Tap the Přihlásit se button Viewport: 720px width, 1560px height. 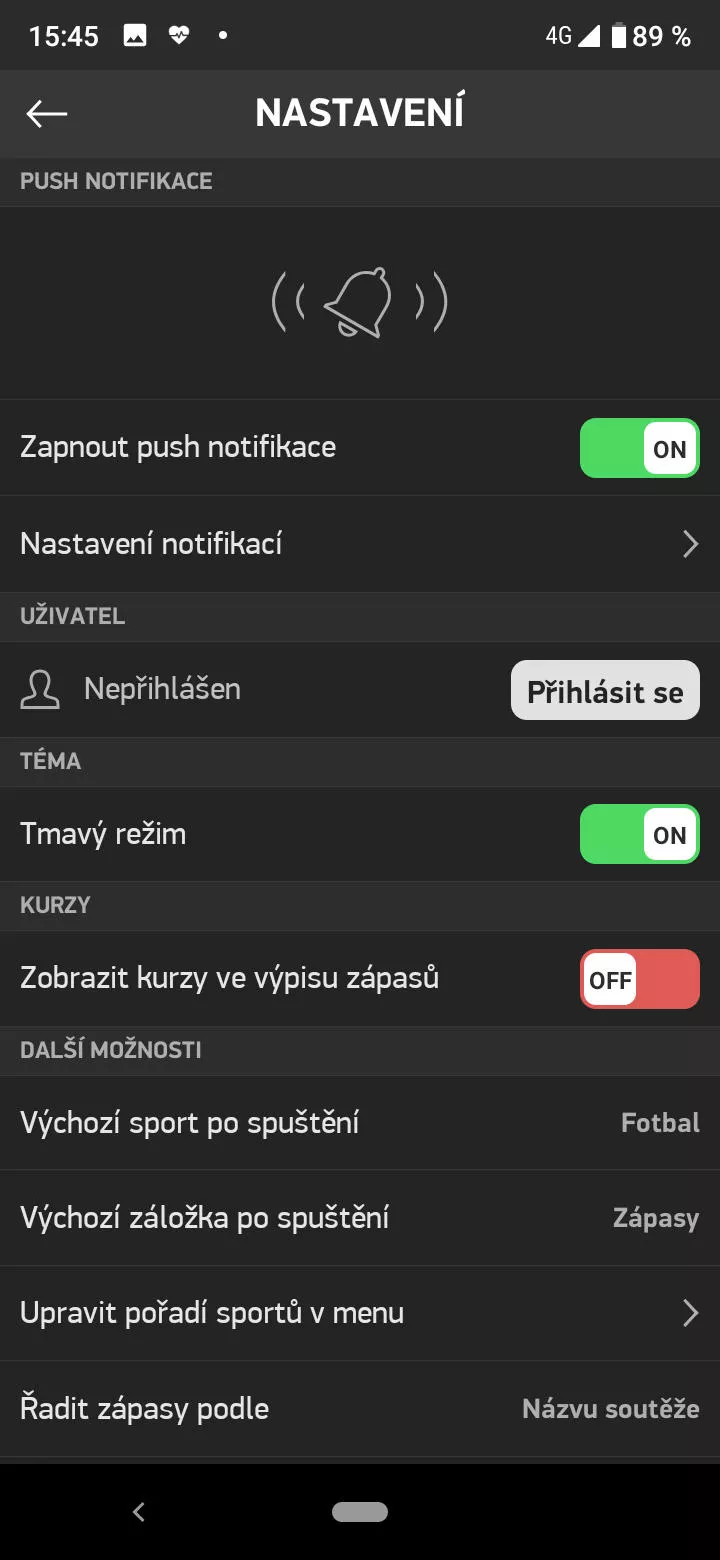tap(605, 691)
